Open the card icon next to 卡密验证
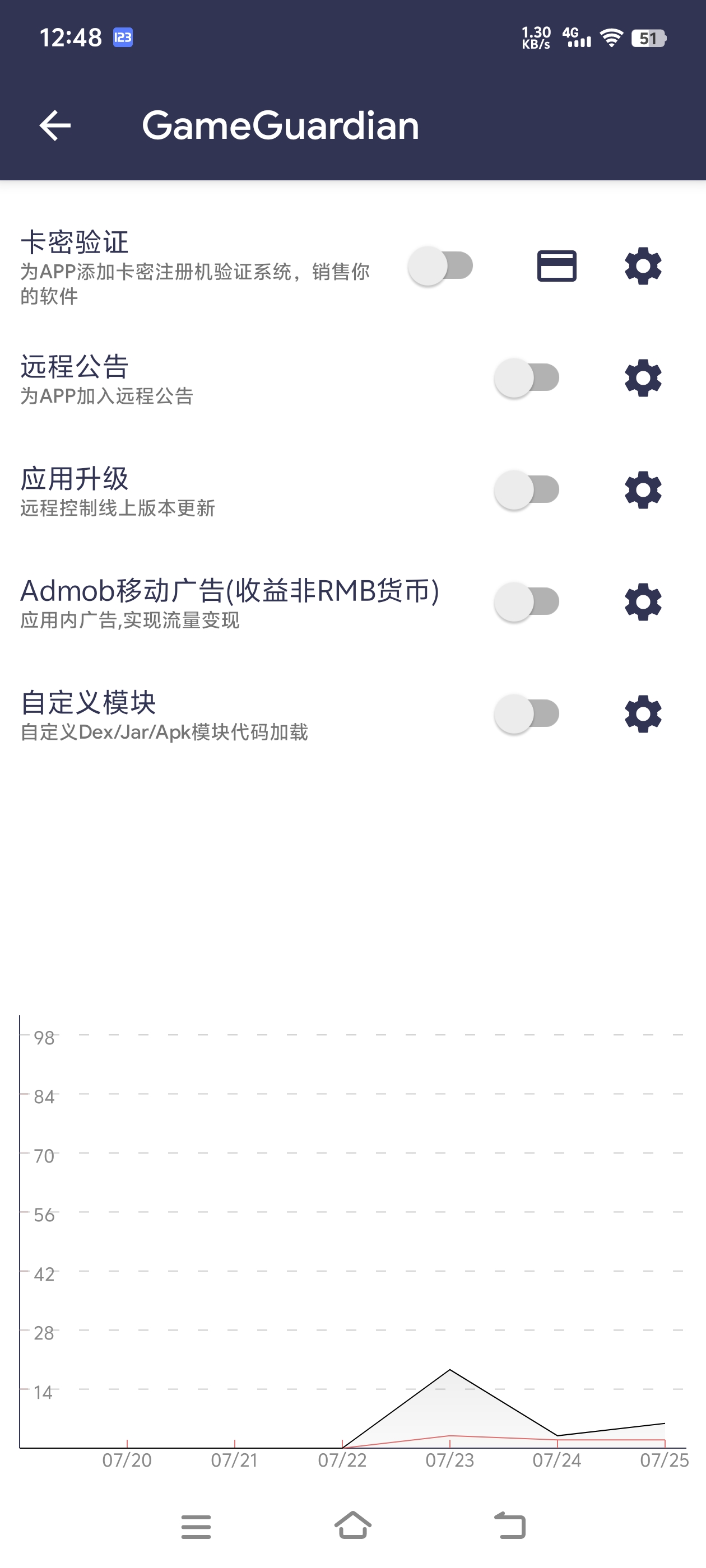The width and height of the screenshot is (706, 1568). 557,266
